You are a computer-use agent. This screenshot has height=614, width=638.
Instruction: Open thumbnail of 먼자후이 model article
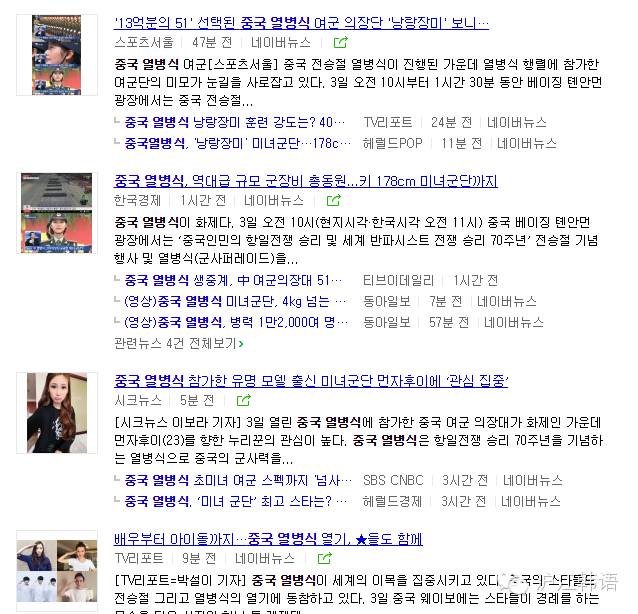pyautogui.click(x=57, y=413)
